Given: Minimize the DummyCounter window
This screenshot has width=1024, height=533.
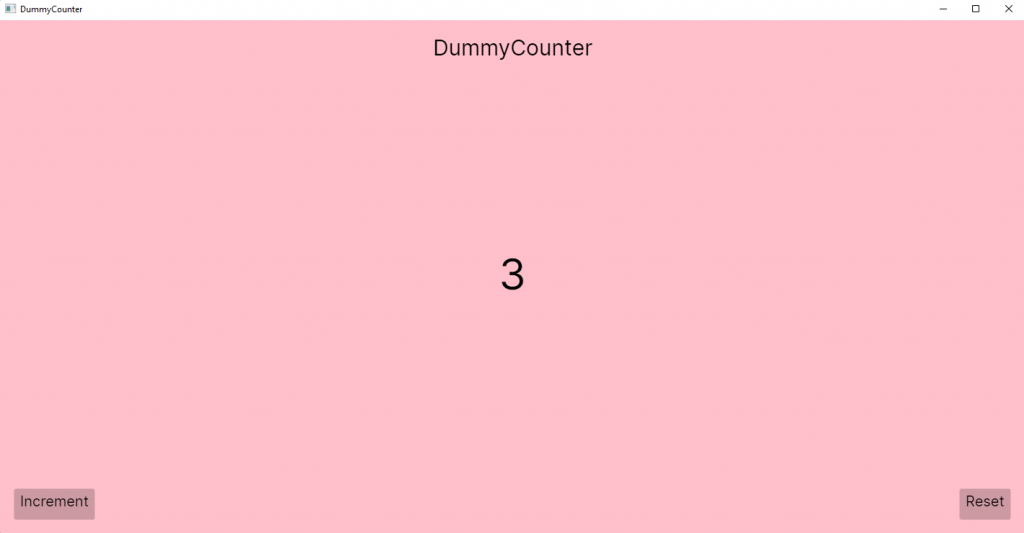Looking at the screenshot, I should 943,9.
